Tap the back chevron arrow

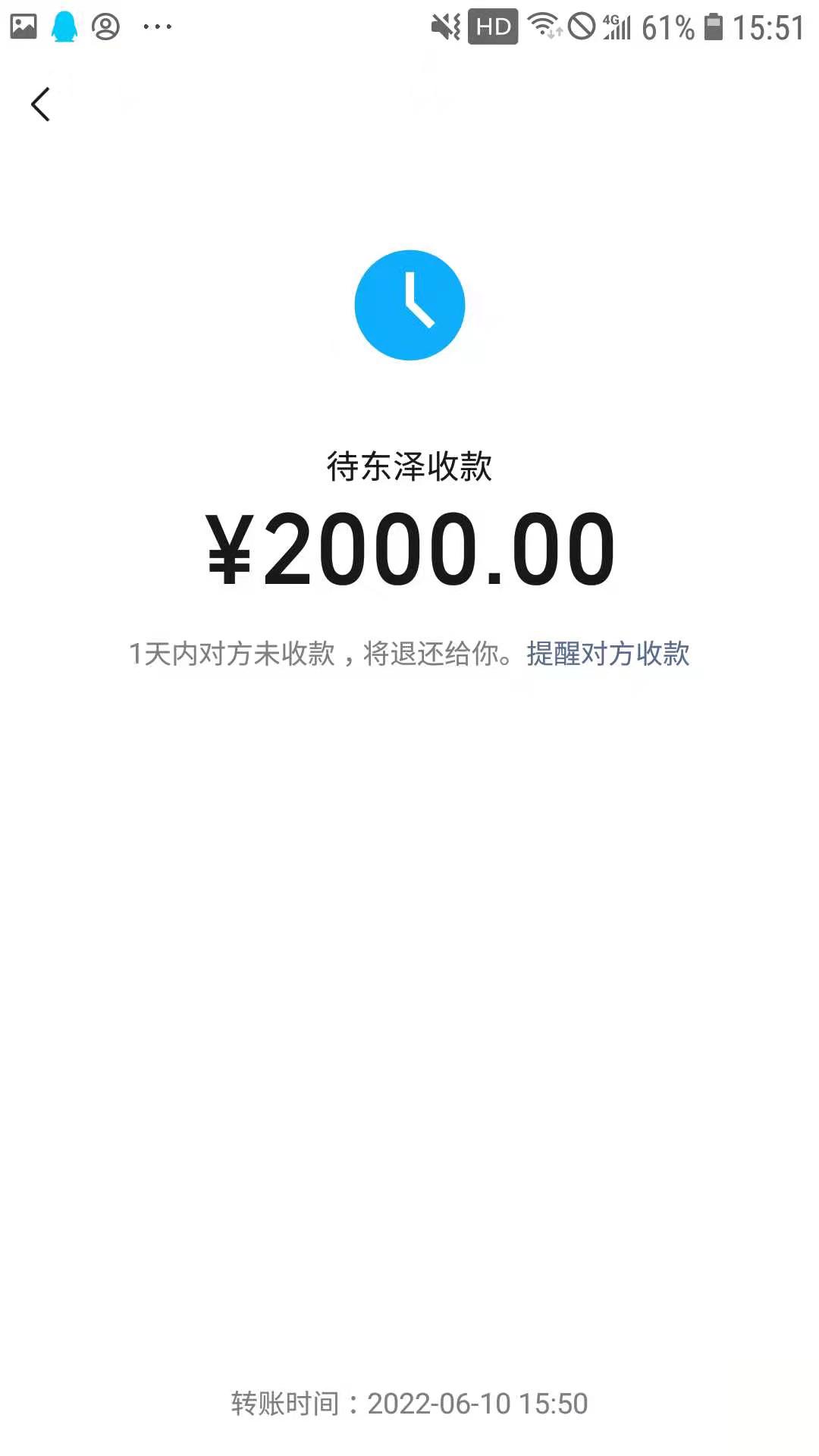[x=41, y=105]
